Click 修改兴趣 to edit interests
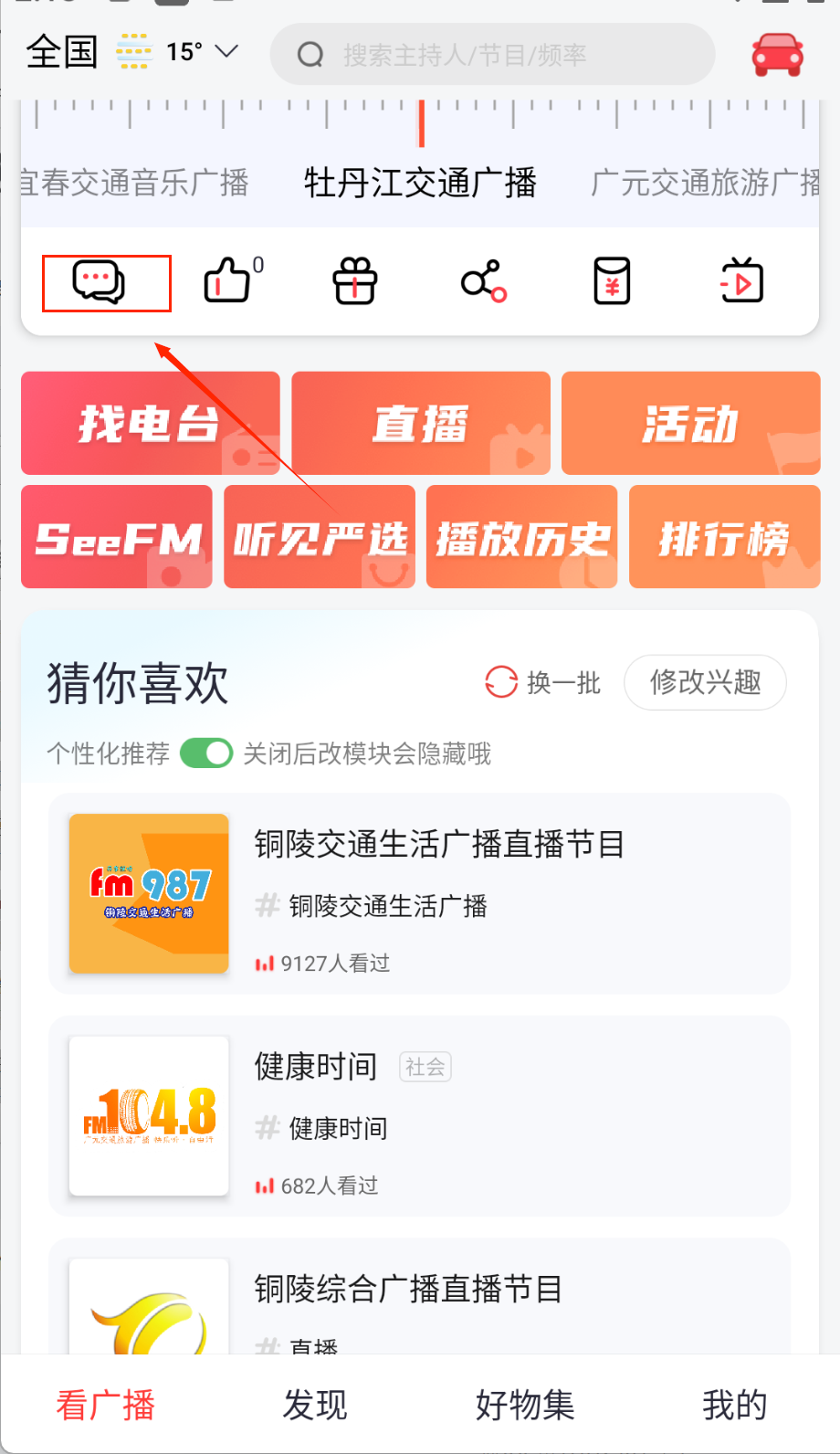The width and height of the screenshot is (840, 1454). pyautogui.click(x=705, y=682)
